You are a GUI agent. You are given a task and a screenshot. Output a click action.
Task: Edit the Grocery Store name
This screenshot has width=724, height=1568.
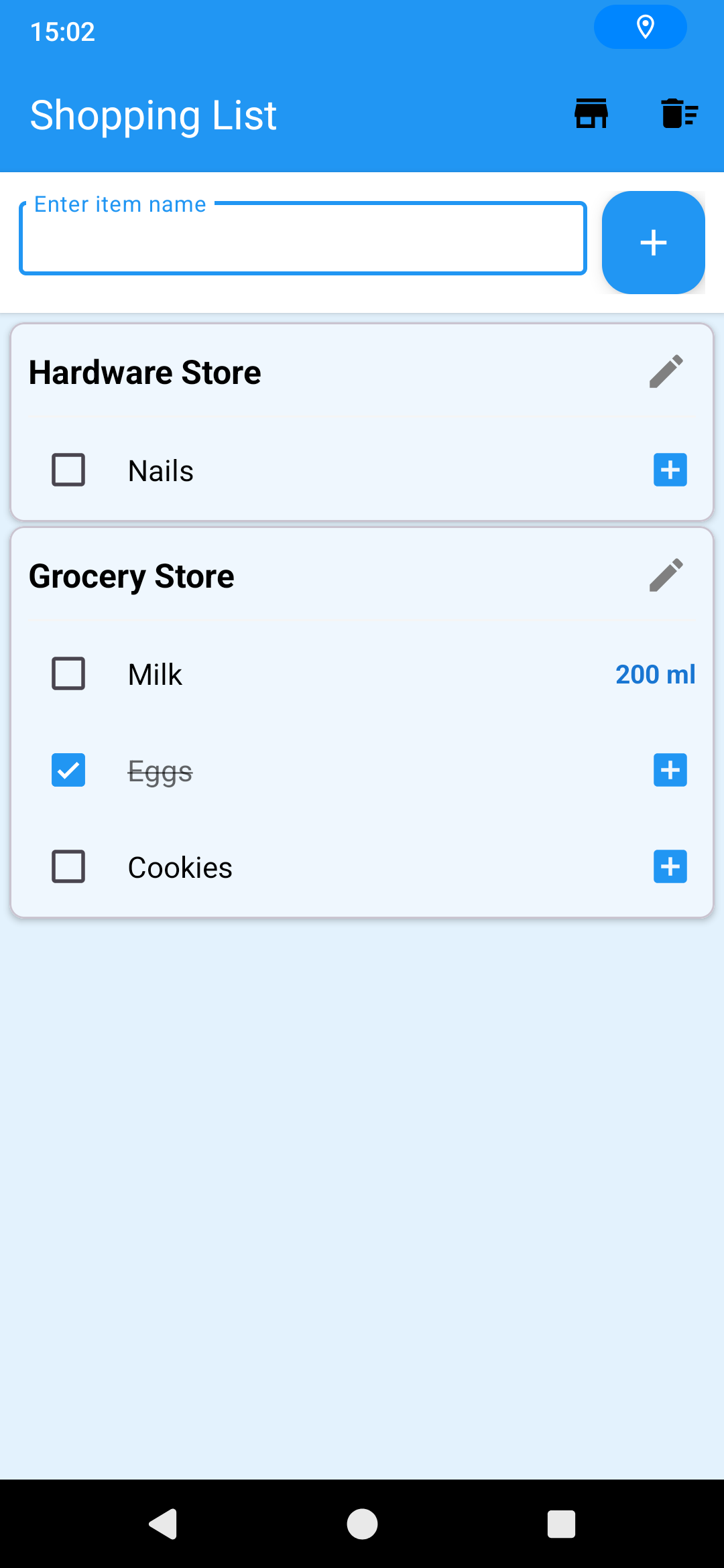tap(666, 576)
